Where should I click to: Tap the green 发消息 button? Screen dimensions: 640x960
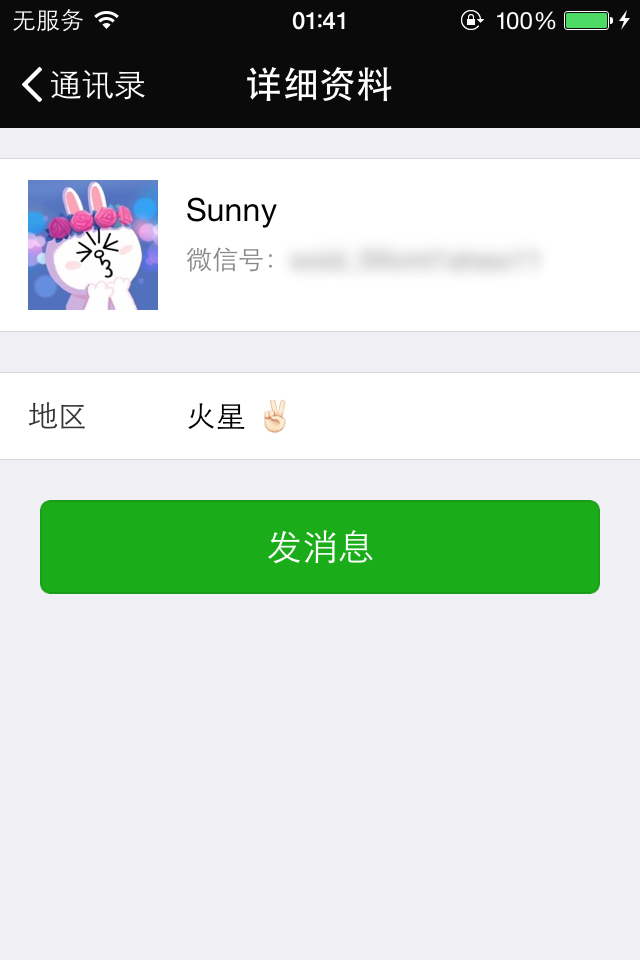(x=320, y=547)
